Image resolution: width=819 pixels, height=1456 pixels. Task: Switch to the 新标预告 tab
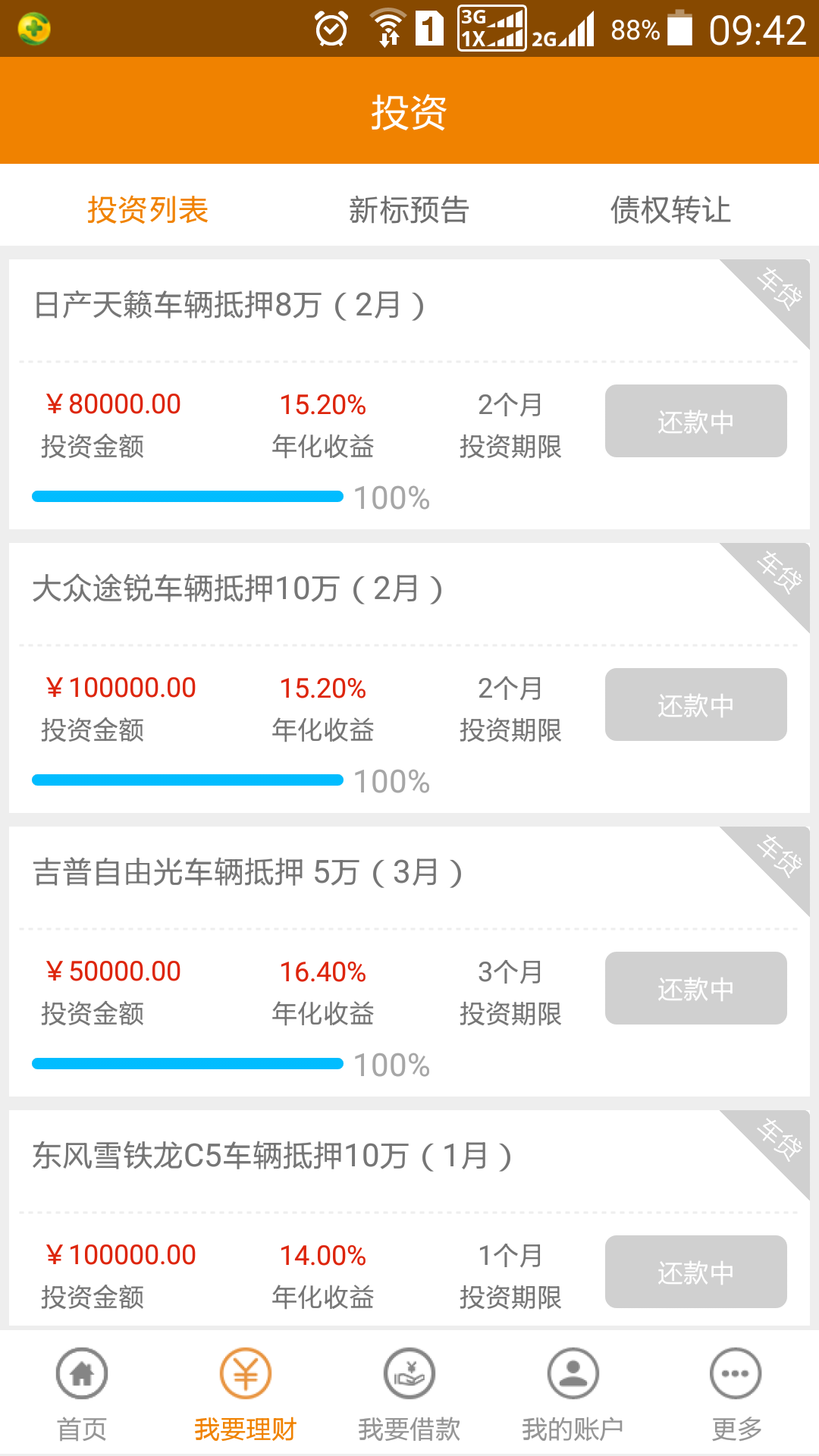click(x=409, y=210)
